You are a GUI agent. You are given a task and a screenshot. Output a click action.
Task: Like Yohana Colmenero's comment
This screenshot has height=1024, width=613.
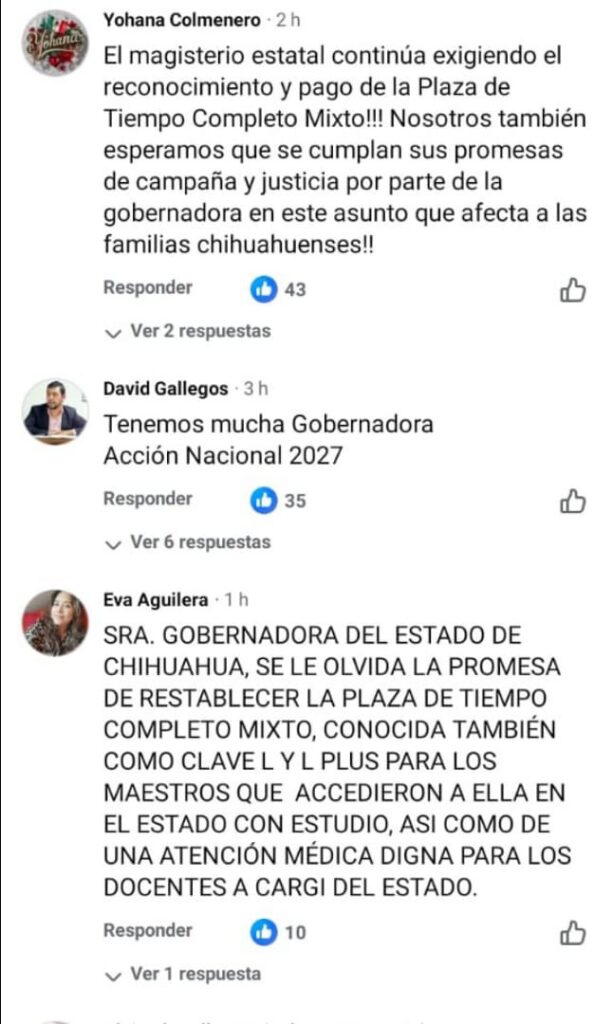point(572,290)
